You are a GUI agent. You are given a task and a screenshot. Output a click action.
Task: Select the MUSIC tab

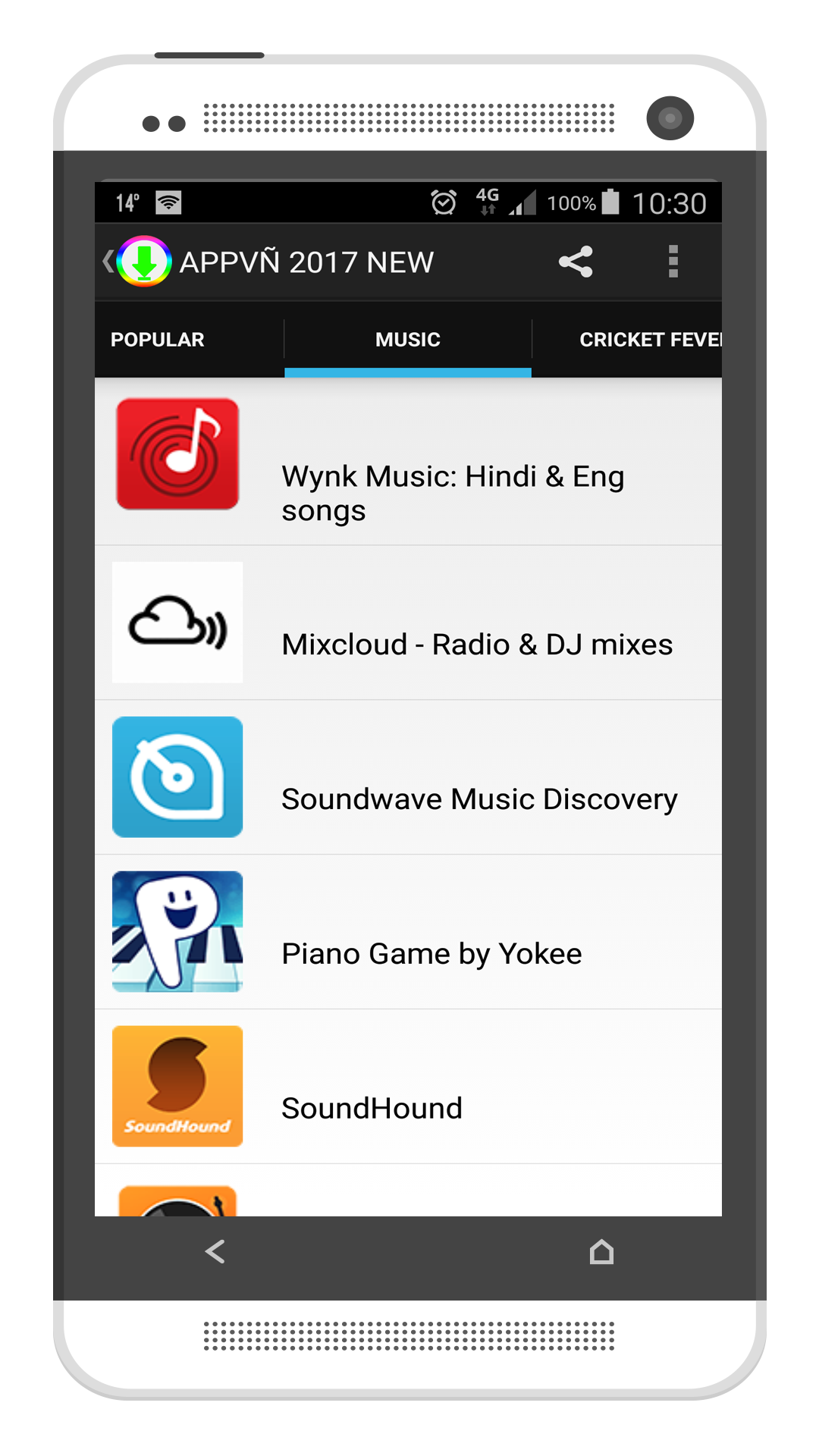point(406,339)
